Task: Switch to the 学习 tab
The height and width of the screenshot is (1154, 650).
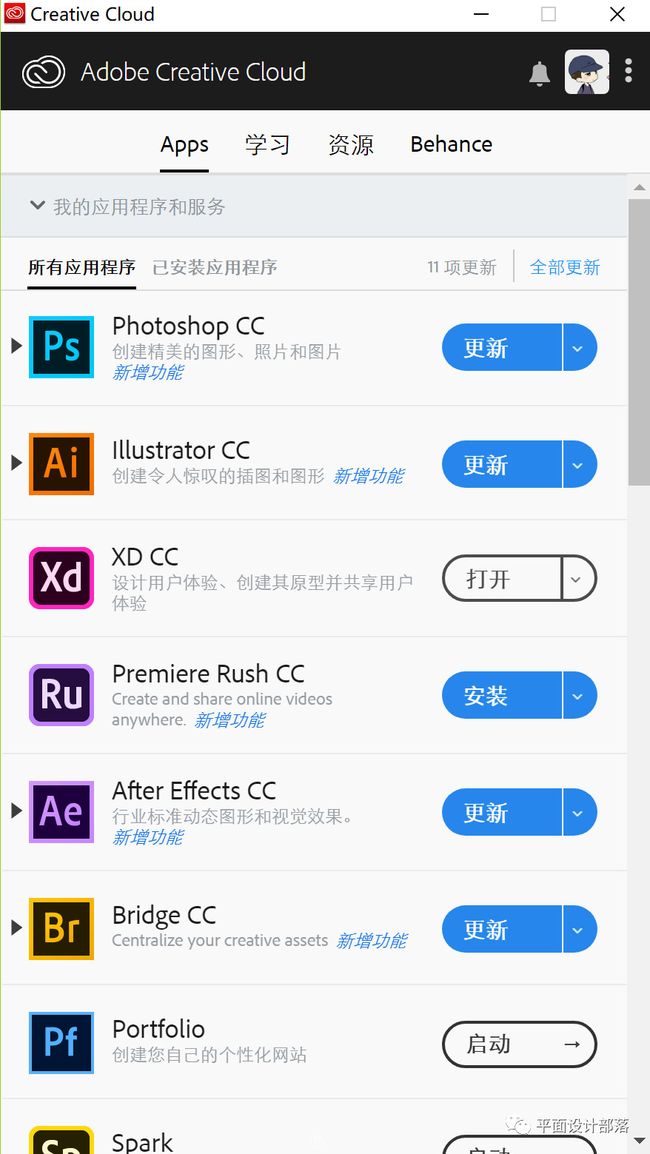Action: click(267, 144)
